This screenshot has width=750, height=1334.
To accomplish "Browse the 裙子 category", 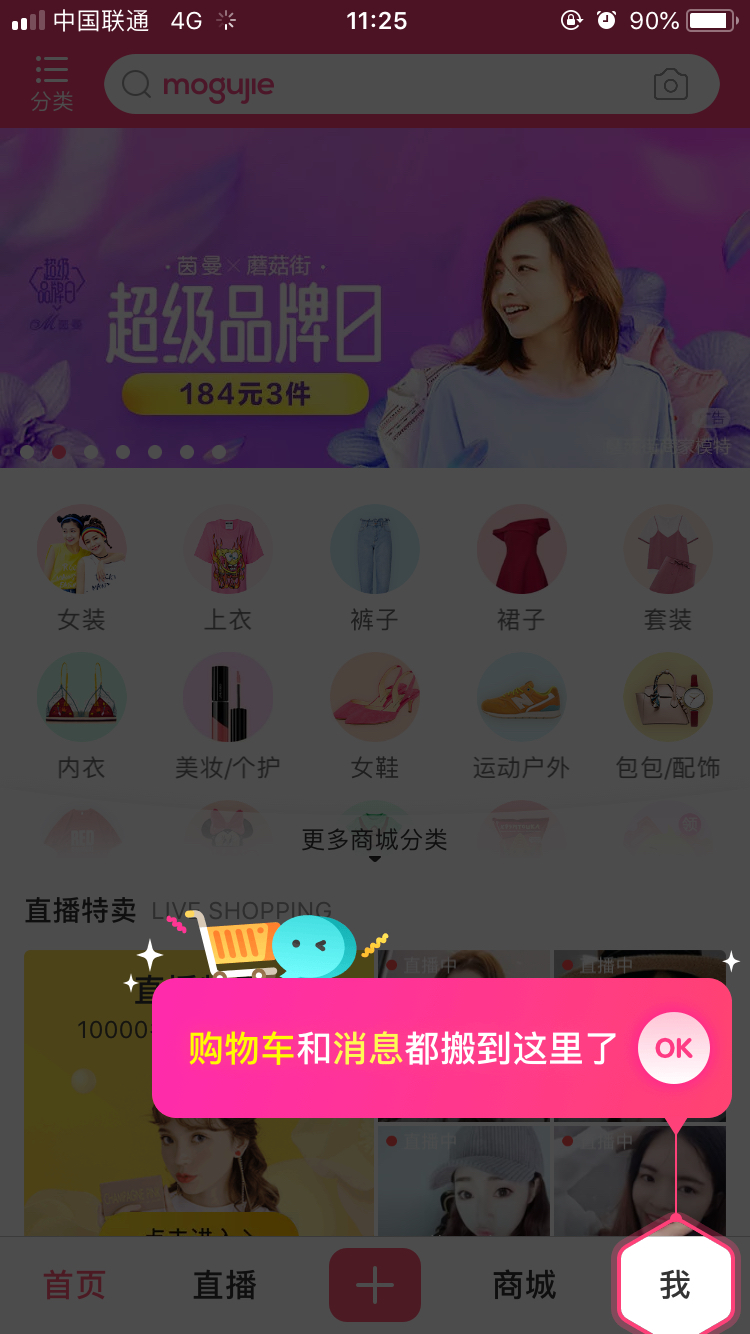I will [521, 568].
